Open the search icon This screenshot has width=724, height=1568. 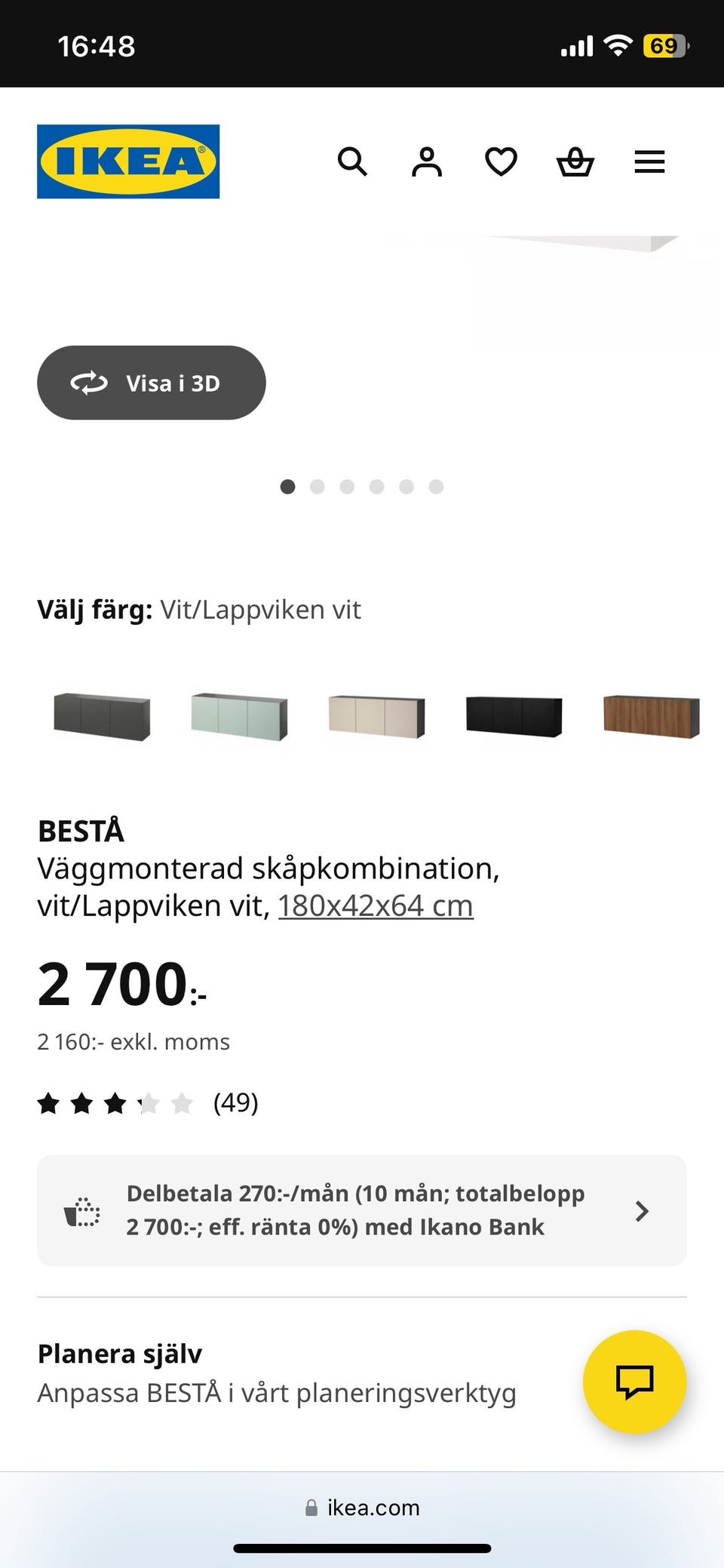pyautogui.click(x=352, y=161)
